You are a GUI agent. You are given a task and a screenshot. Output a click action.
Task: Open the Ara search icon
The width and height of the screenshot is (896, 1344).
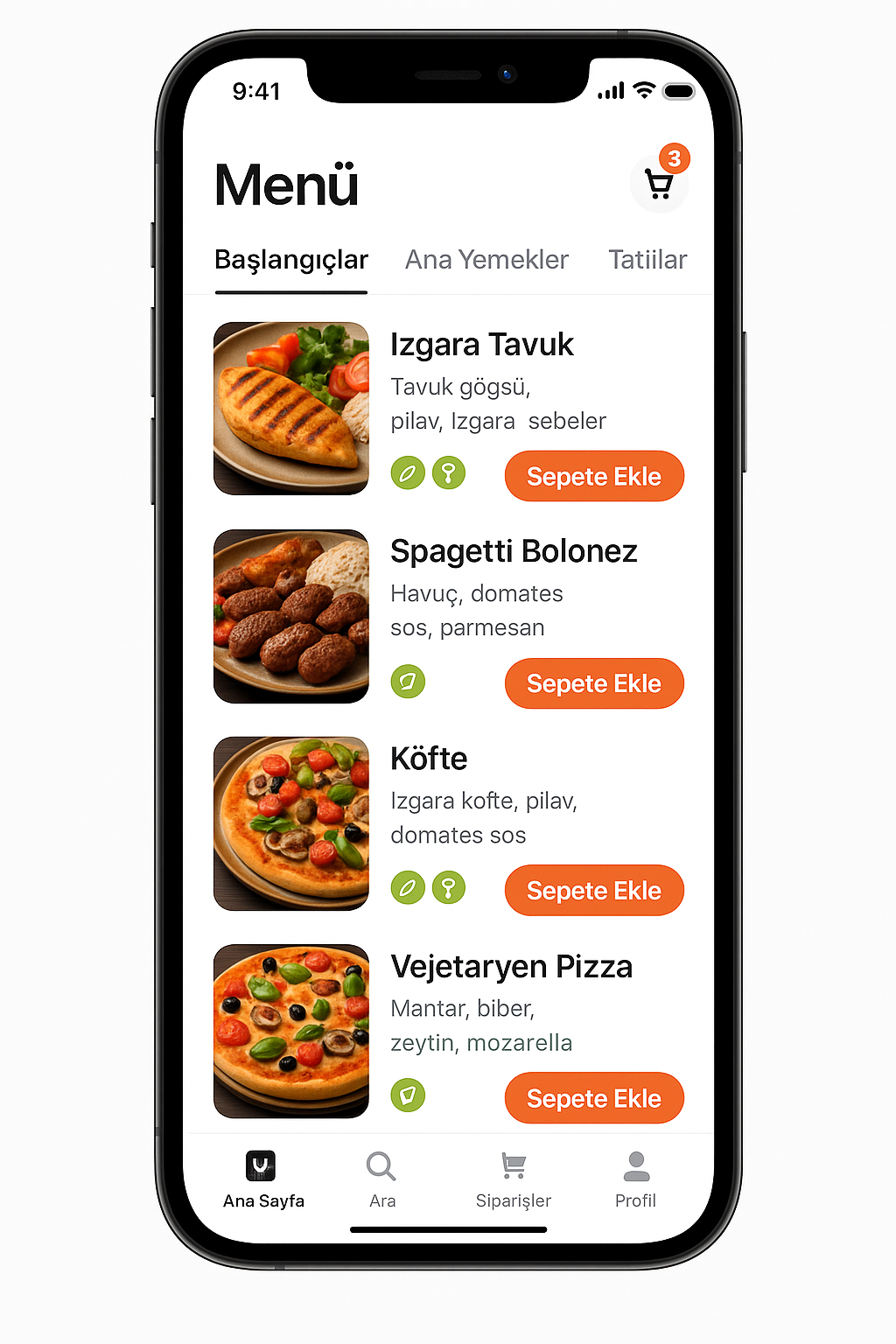(381, 1166)
